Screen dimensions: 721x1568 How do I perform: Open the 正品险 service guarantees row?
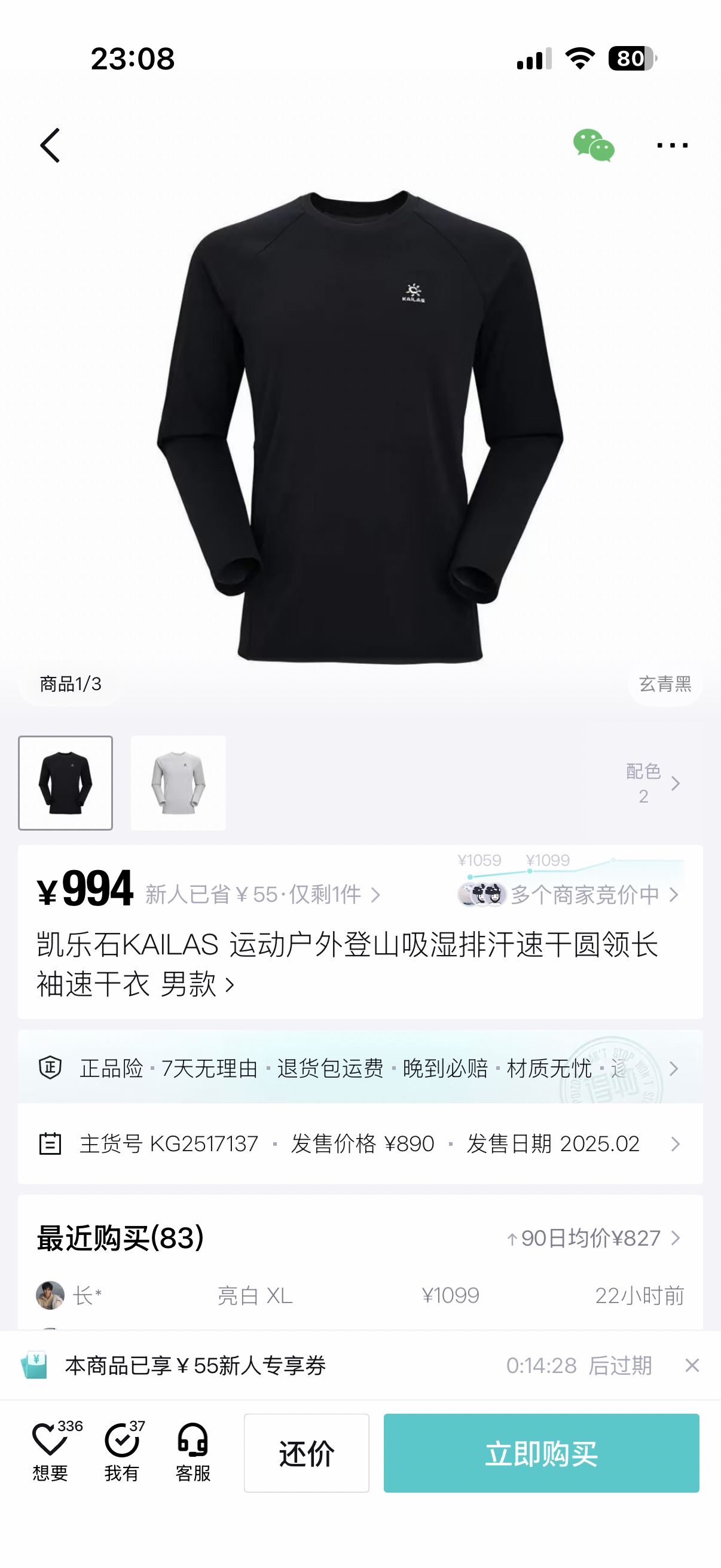(x=360, y=1068)
